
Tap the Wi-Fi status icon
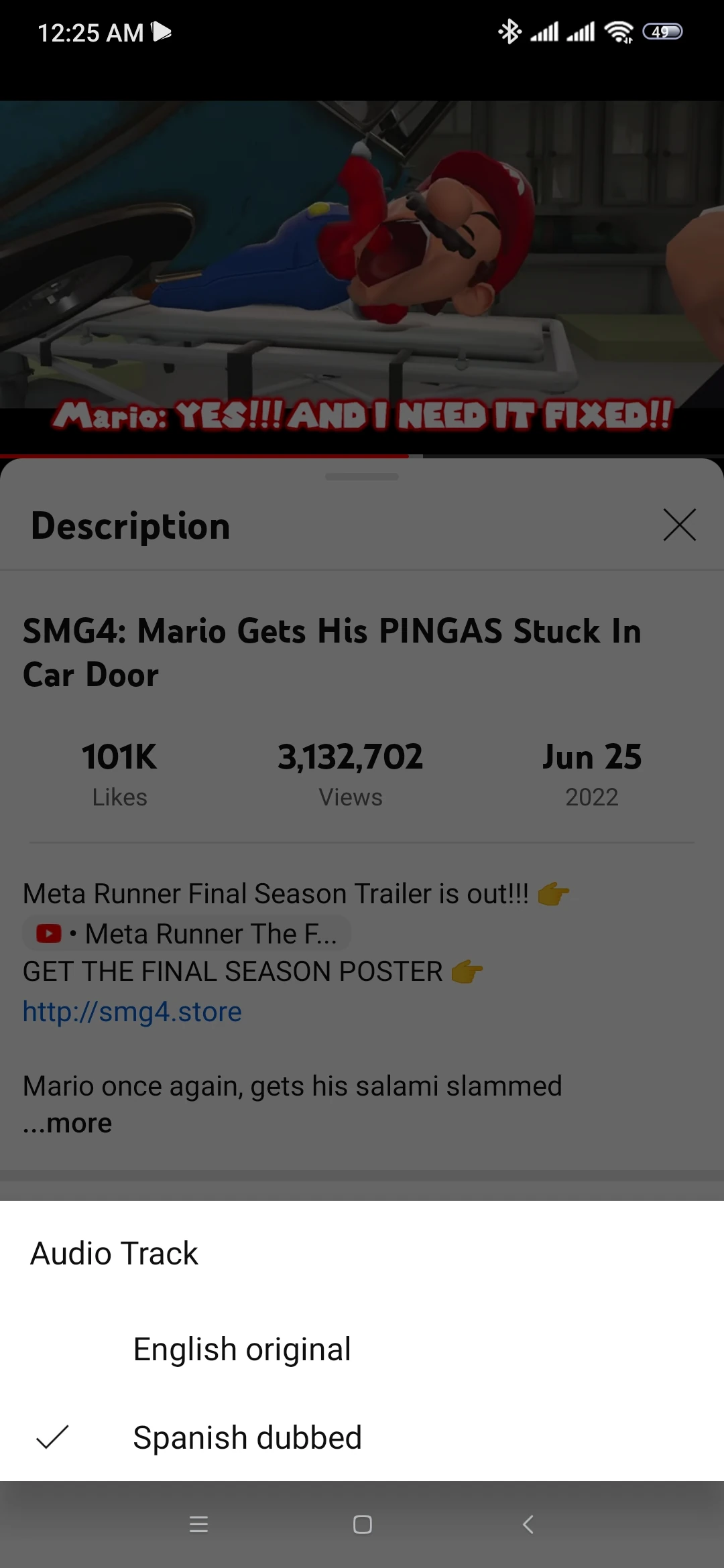[617, 31]
